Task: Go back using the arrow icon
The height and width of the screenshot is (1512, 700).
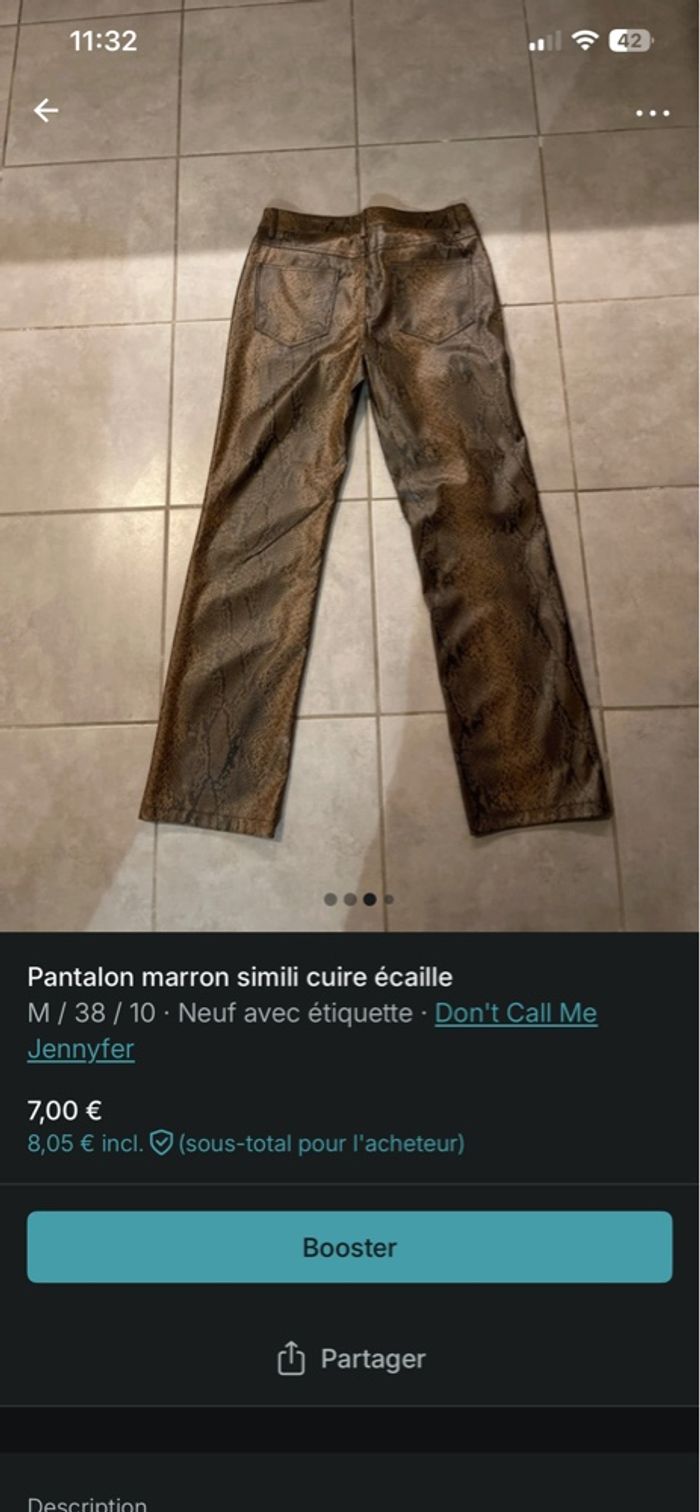Action: pos(46,111)
